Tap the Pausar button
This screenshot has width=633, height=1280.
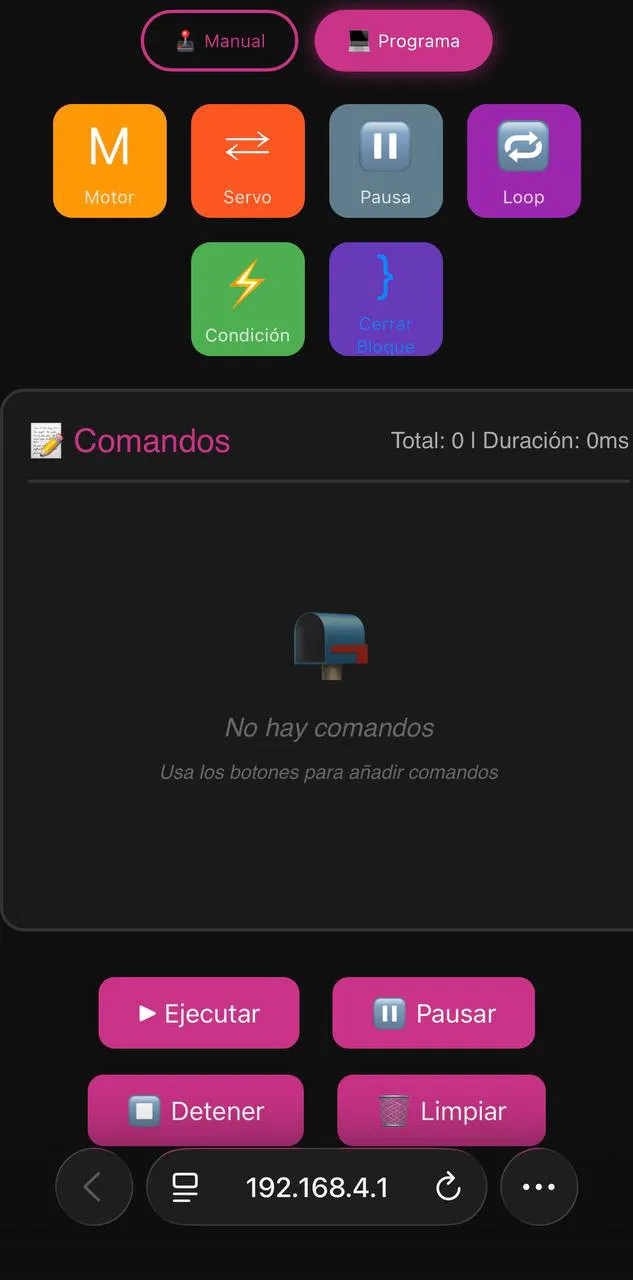click(433, 1013)
